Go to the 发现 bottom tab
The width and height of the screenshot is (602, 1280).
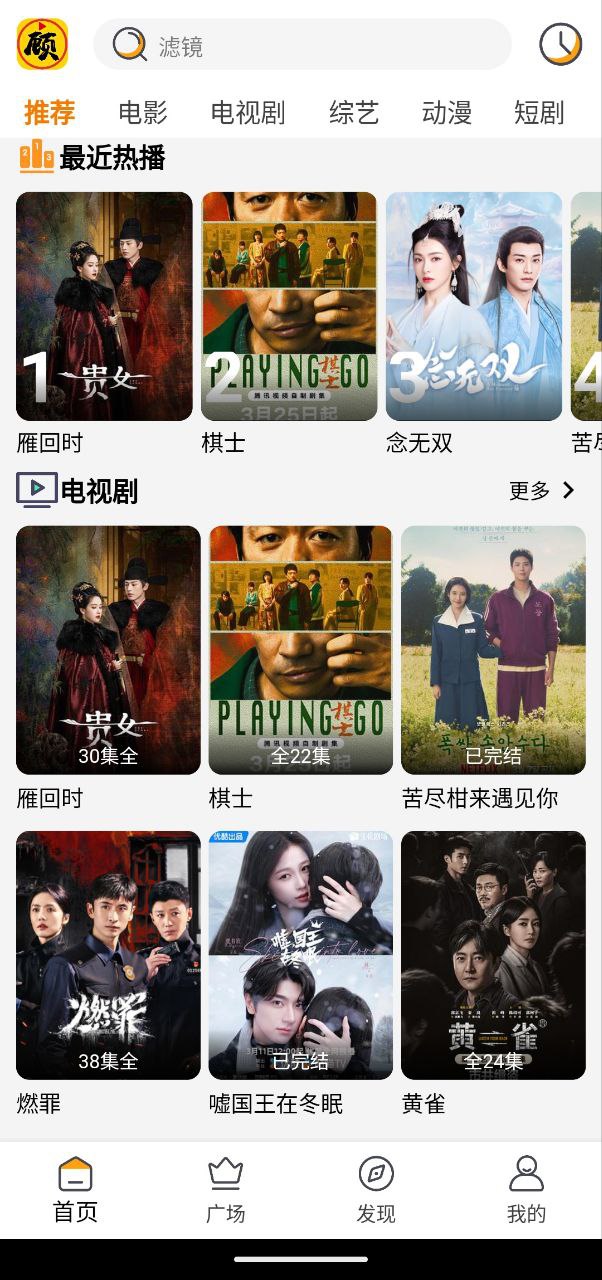pos(376,1190)
